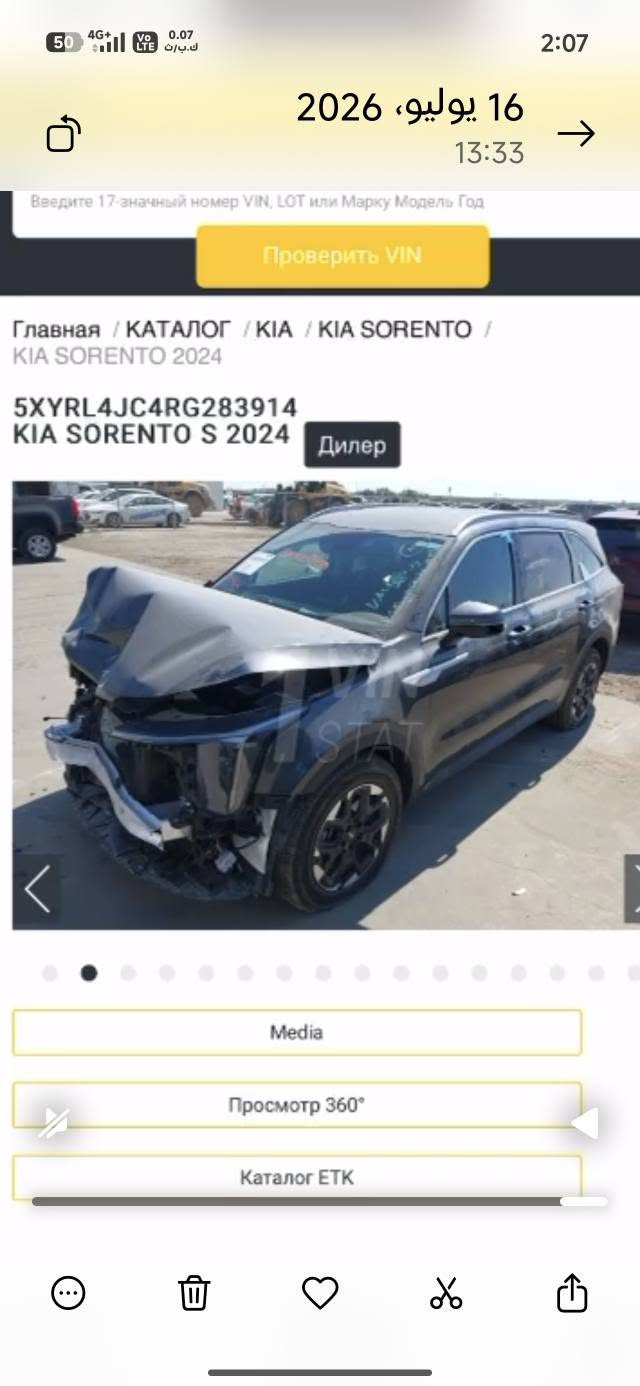Tap the video progress bar

320,1201
